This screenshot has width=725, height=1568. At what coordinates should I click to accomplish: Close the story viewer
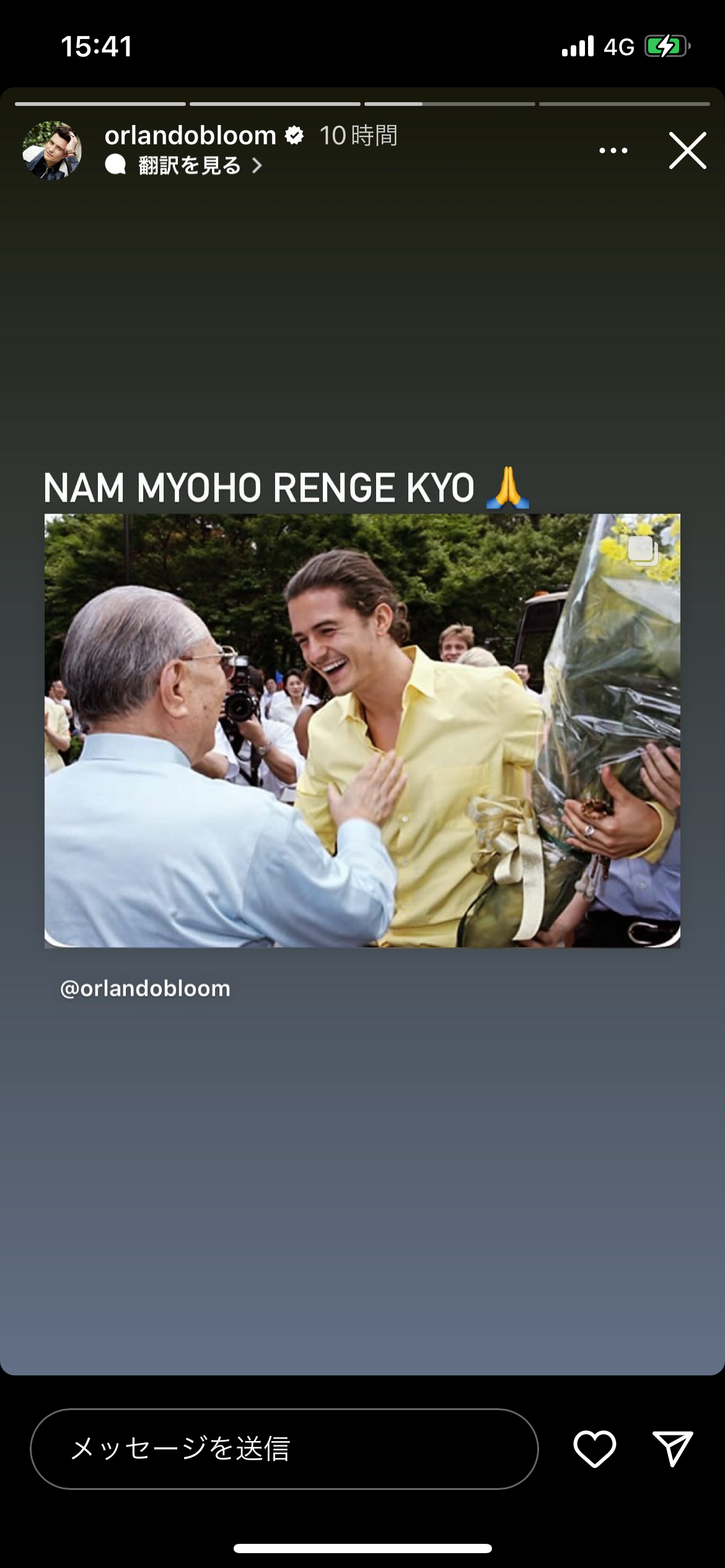pos(687,150)
